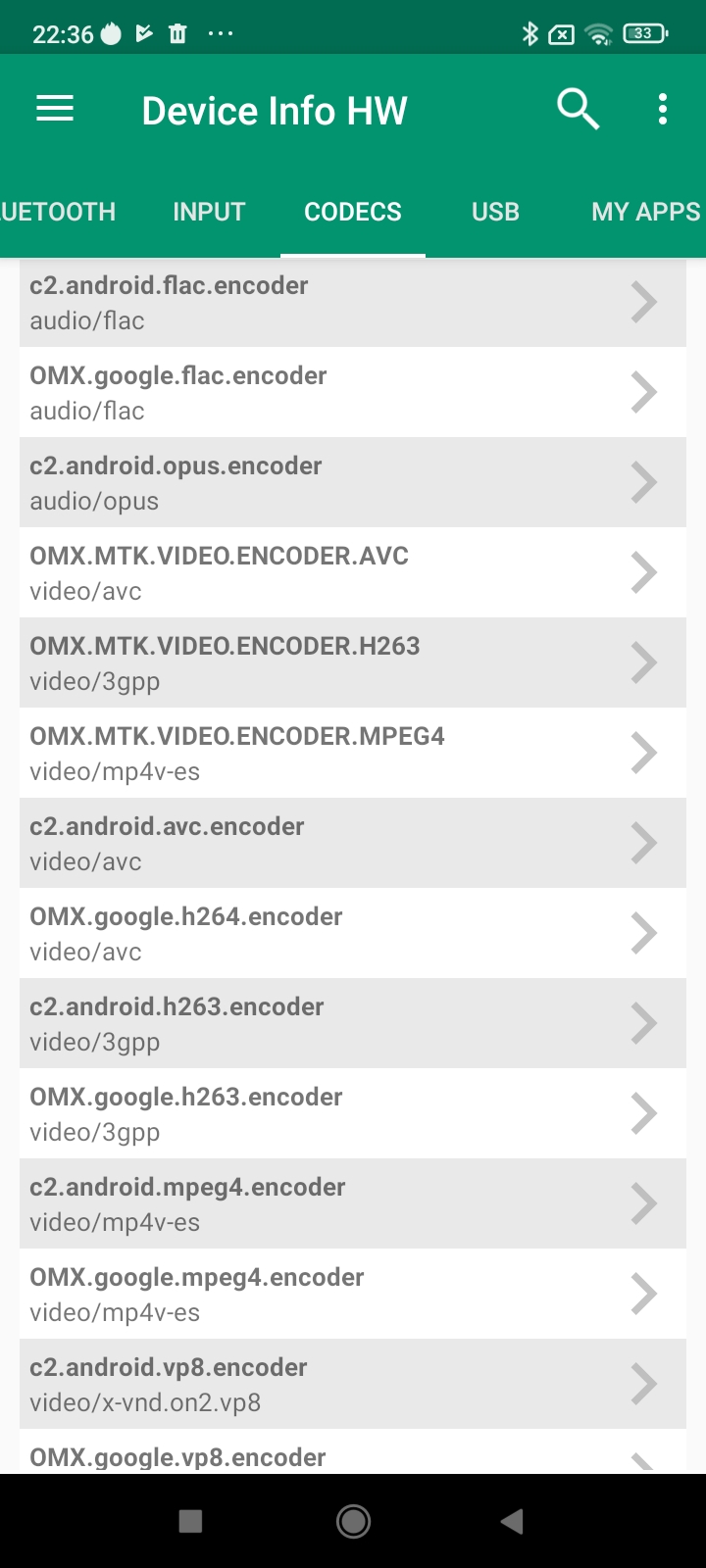The height and width of the screenshot is (1568, 706).
Task: Open c2.android.h263.encoder details
Action: tap(353, 1023)
